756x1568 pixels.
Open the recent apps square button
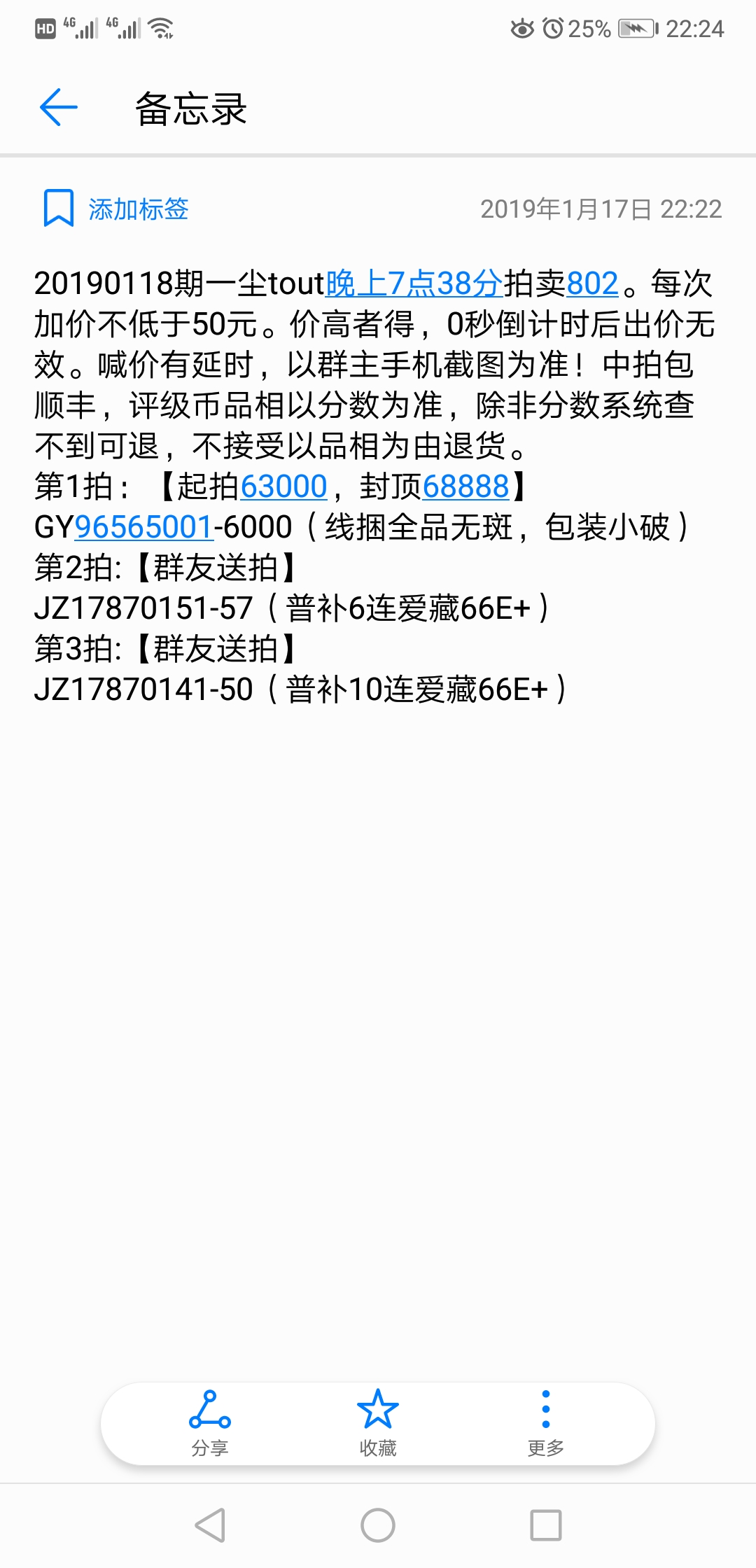(x=546, y=1525)
